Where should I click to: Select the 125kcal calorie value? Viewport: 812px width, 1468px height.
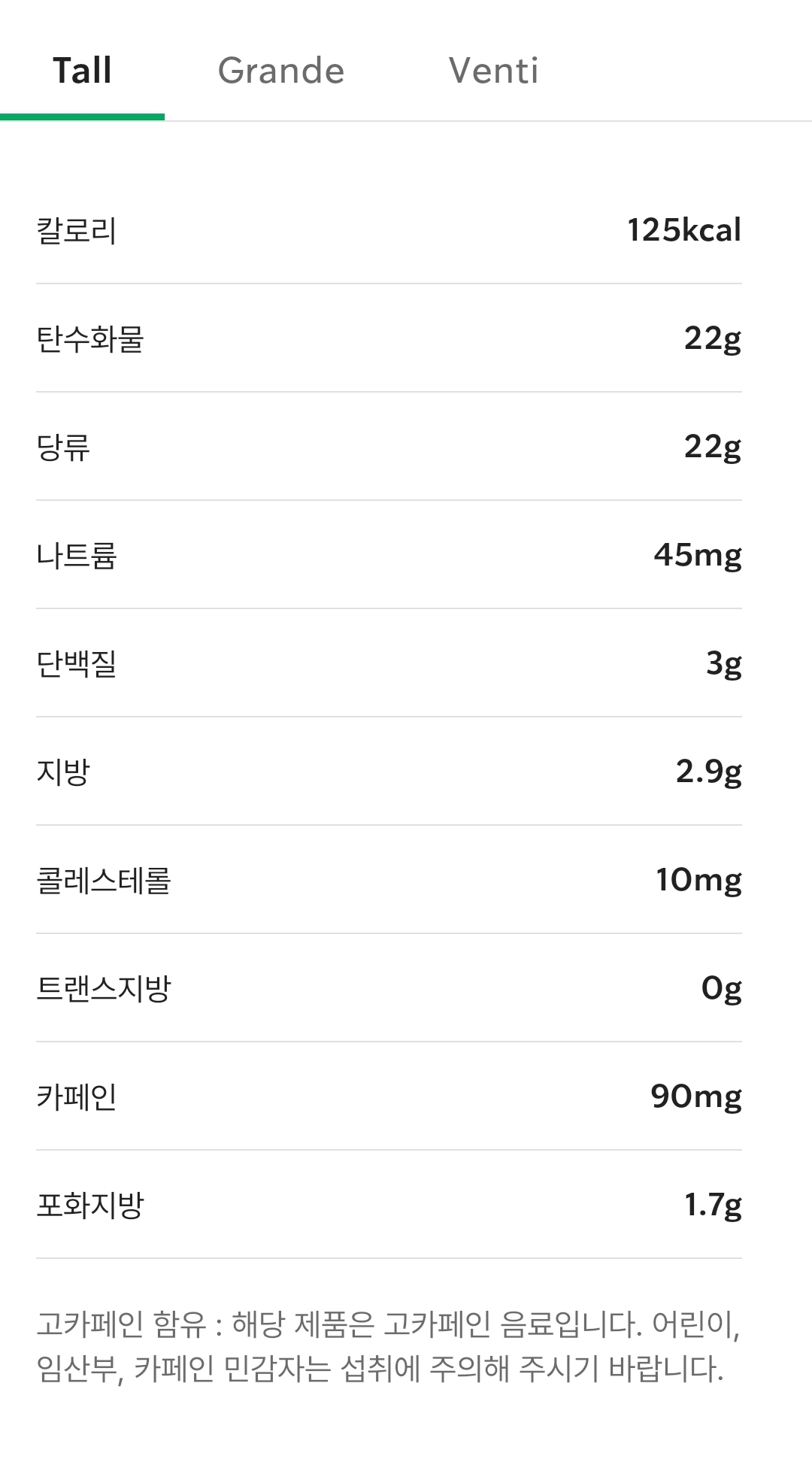(684, 231)
